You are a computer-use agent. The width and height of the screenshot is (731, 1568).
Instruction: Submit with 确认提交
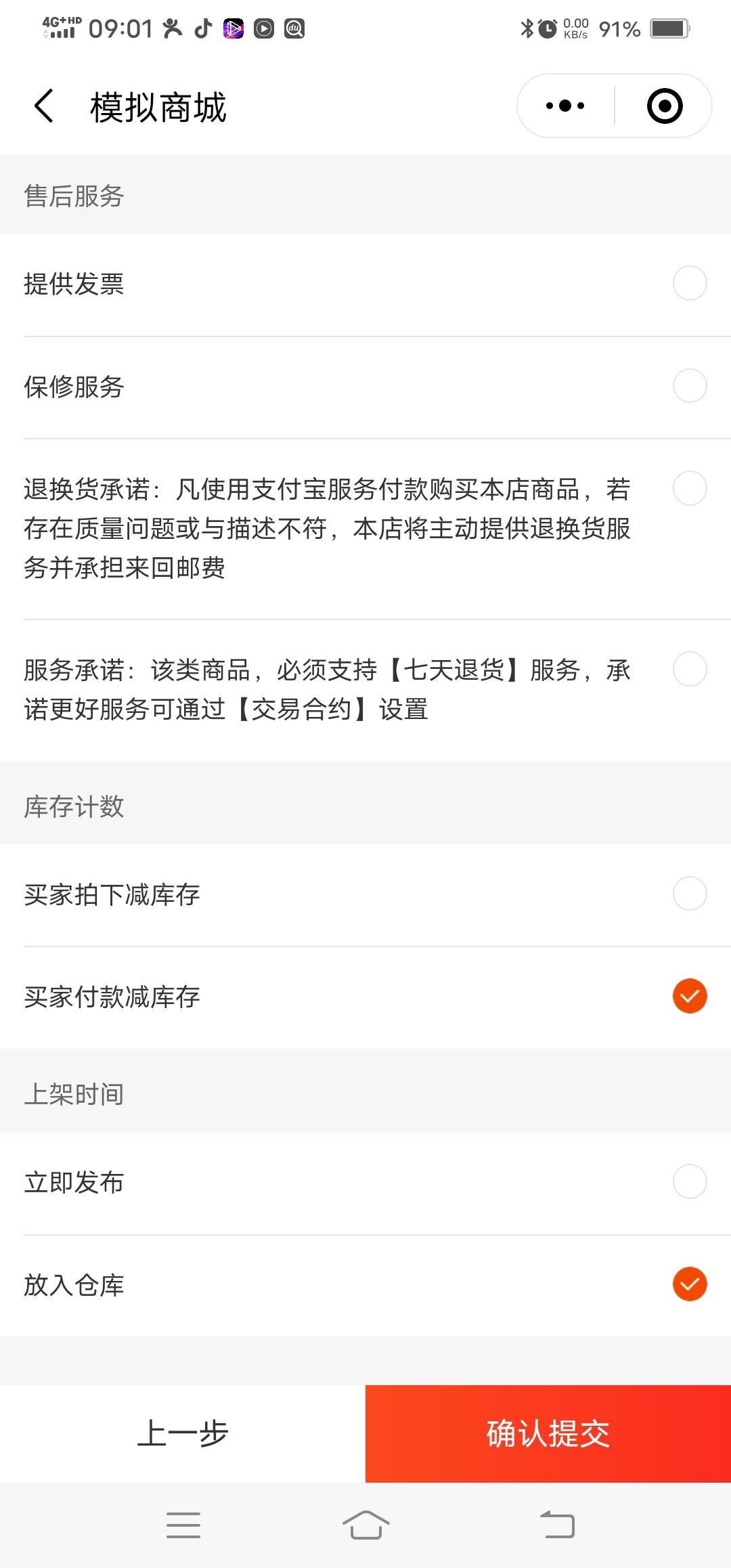[548, 1433]
